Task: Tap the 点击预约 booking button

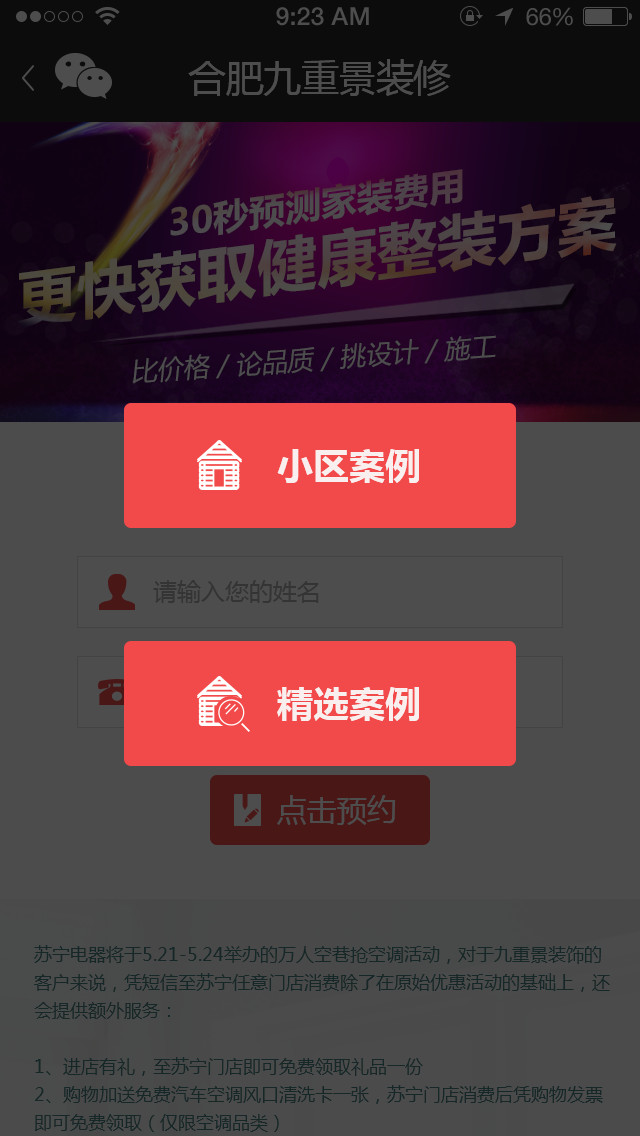Action: coord(320,810)
